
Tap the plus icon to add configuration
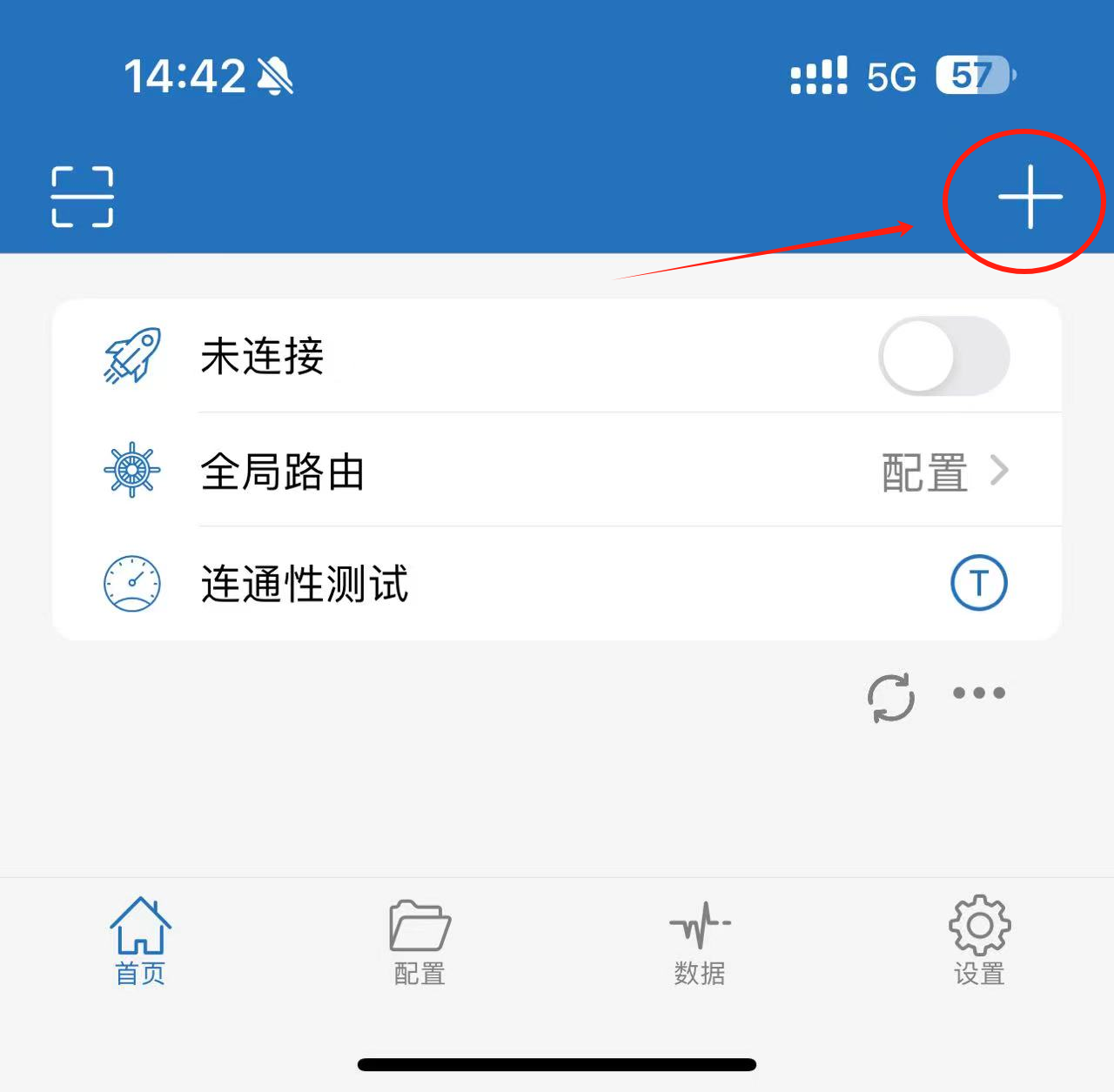point(1030,198)
